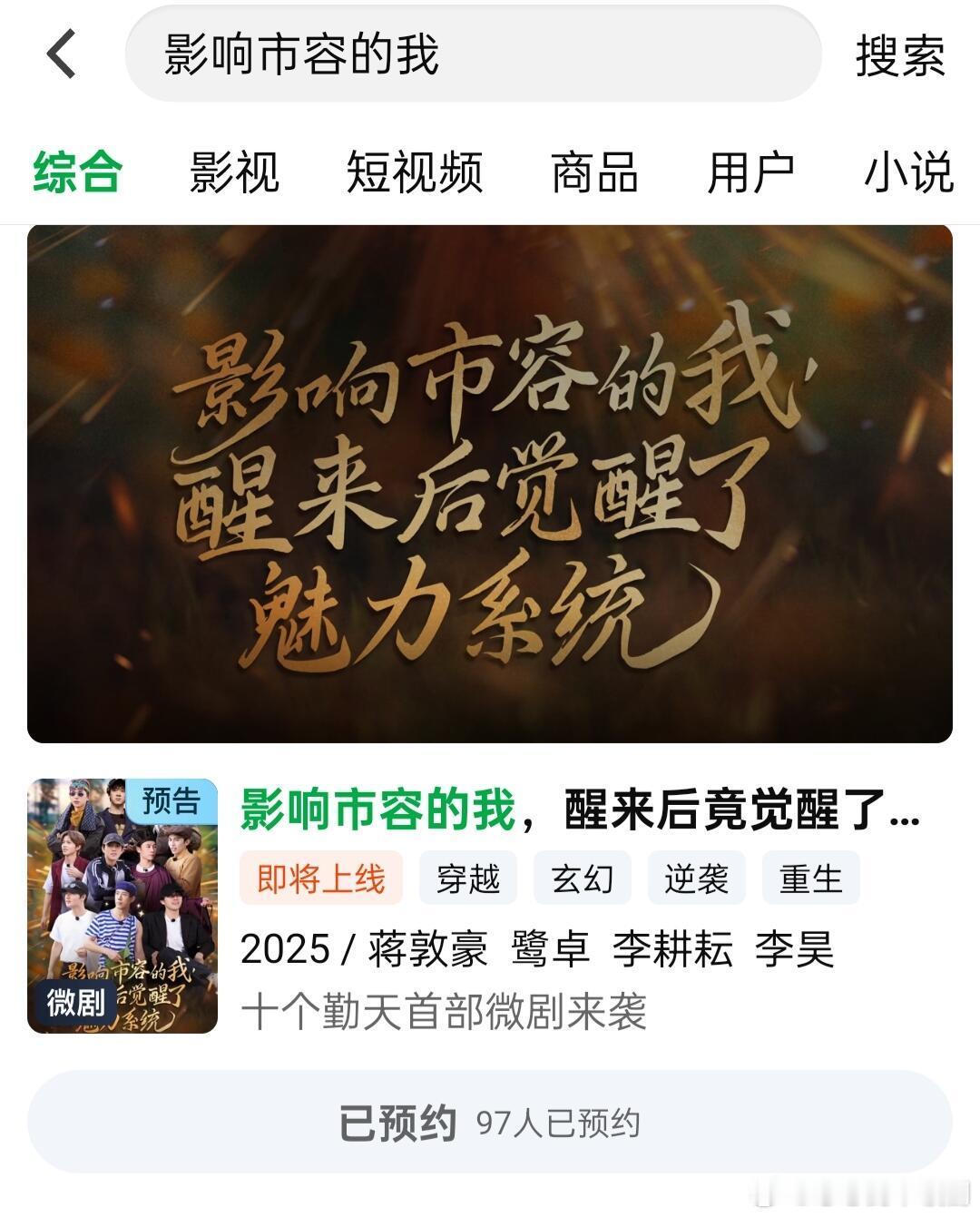Select the 玄幻 genre tag
Image resolution: width=980 pixels, height=1217 pixels.
tap(583, 878)
